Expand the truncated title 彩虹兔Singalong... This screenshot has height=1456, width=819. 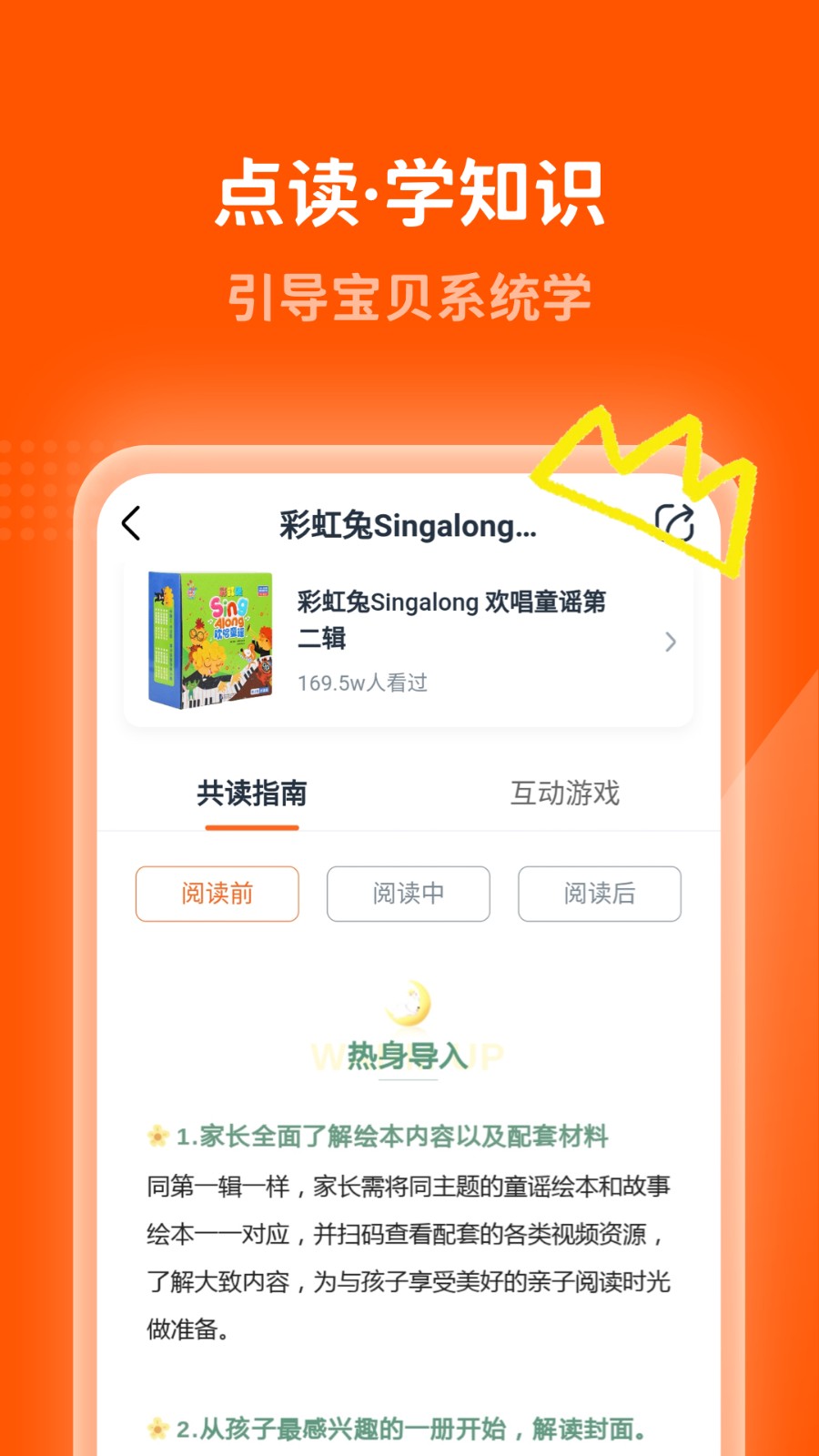point(408,526)
